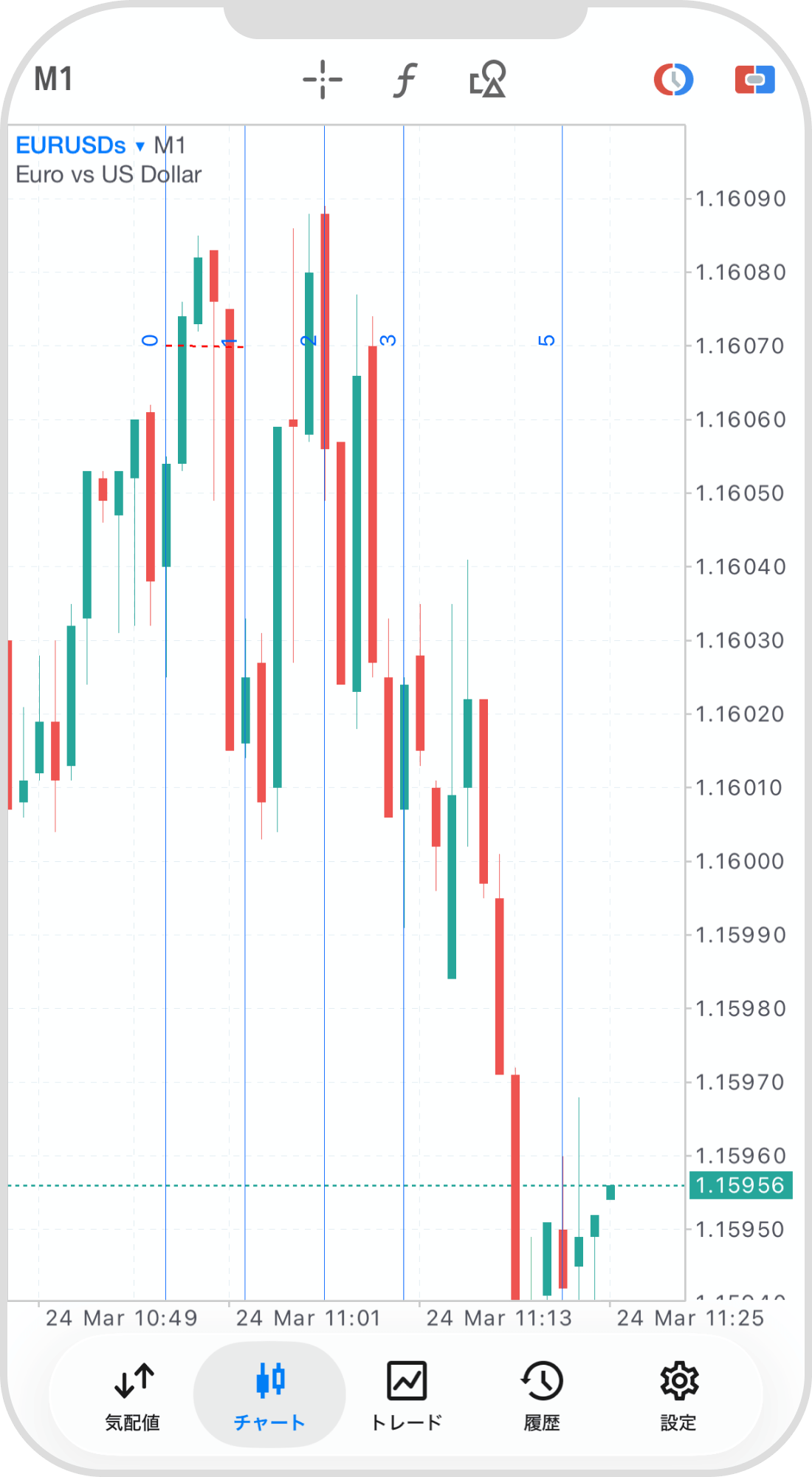Tap the red and blue clock icon

pos(673,80)
